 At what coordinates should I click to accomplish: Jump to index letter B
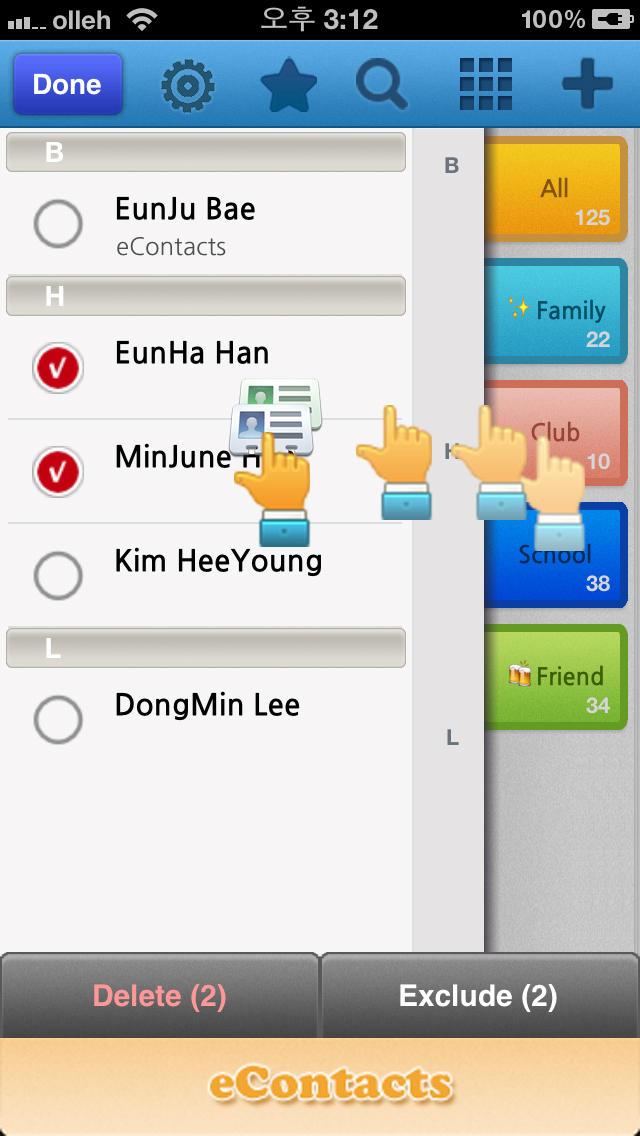pos(452,166)
